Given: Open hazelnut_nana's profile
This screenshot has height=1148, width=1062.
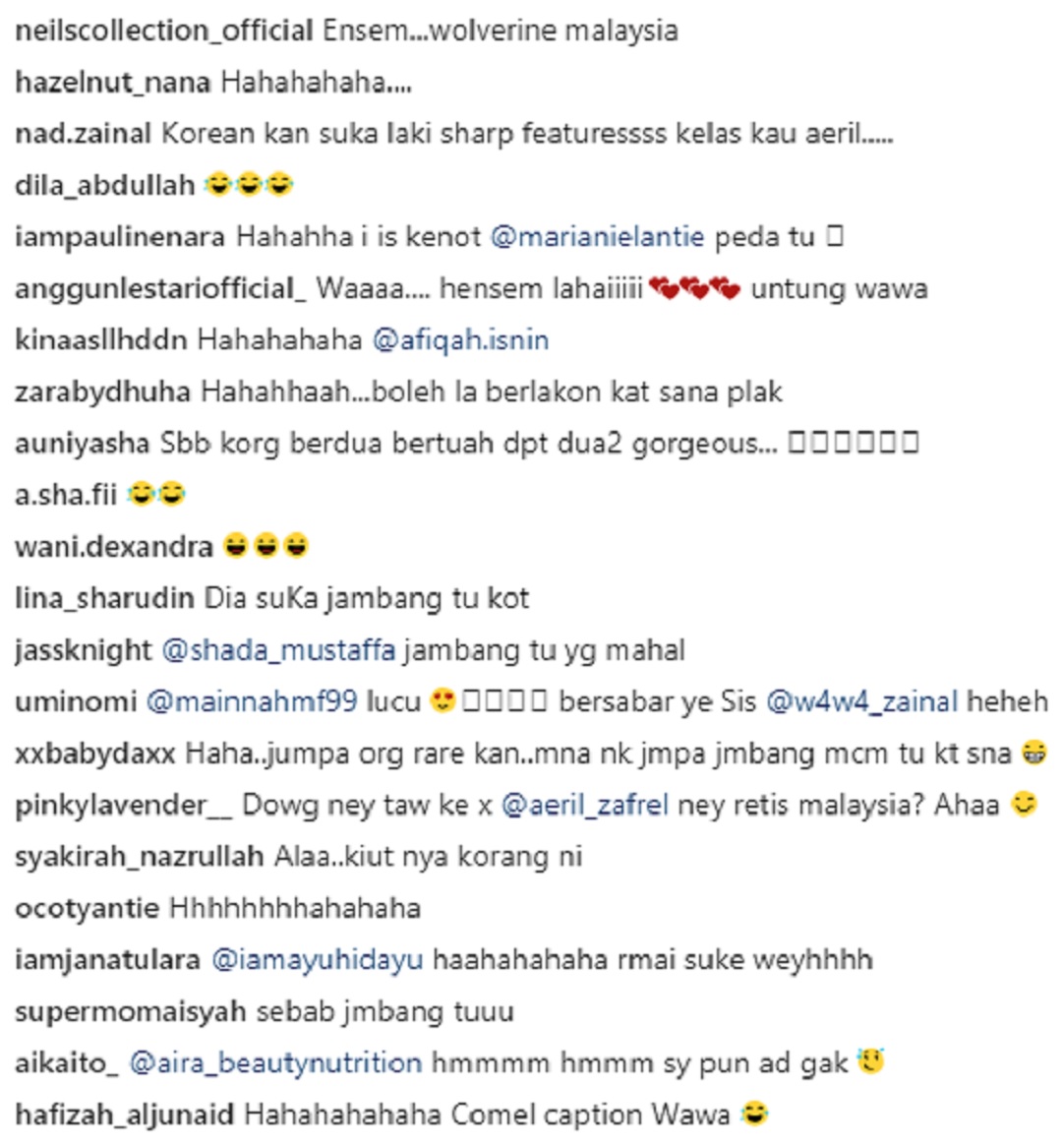Looking at the screenshot, I should (x=112, y=82).
